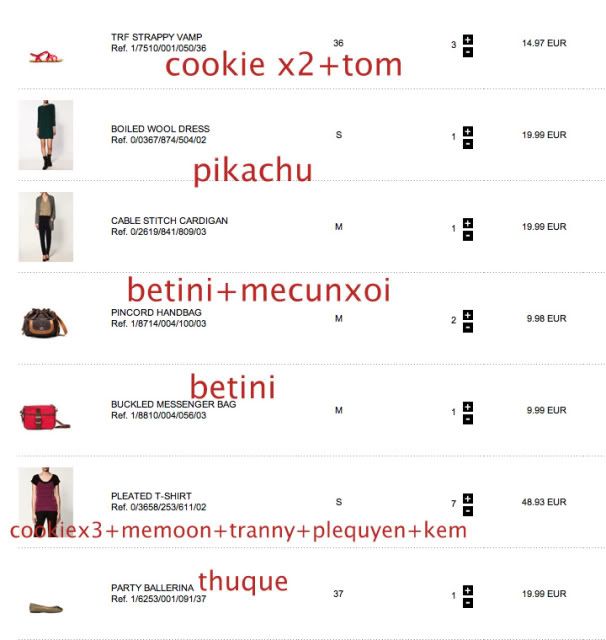Reduce Pleated T-Shirt quantity
This screenshot has width=606, height=640.
[468, 510]
